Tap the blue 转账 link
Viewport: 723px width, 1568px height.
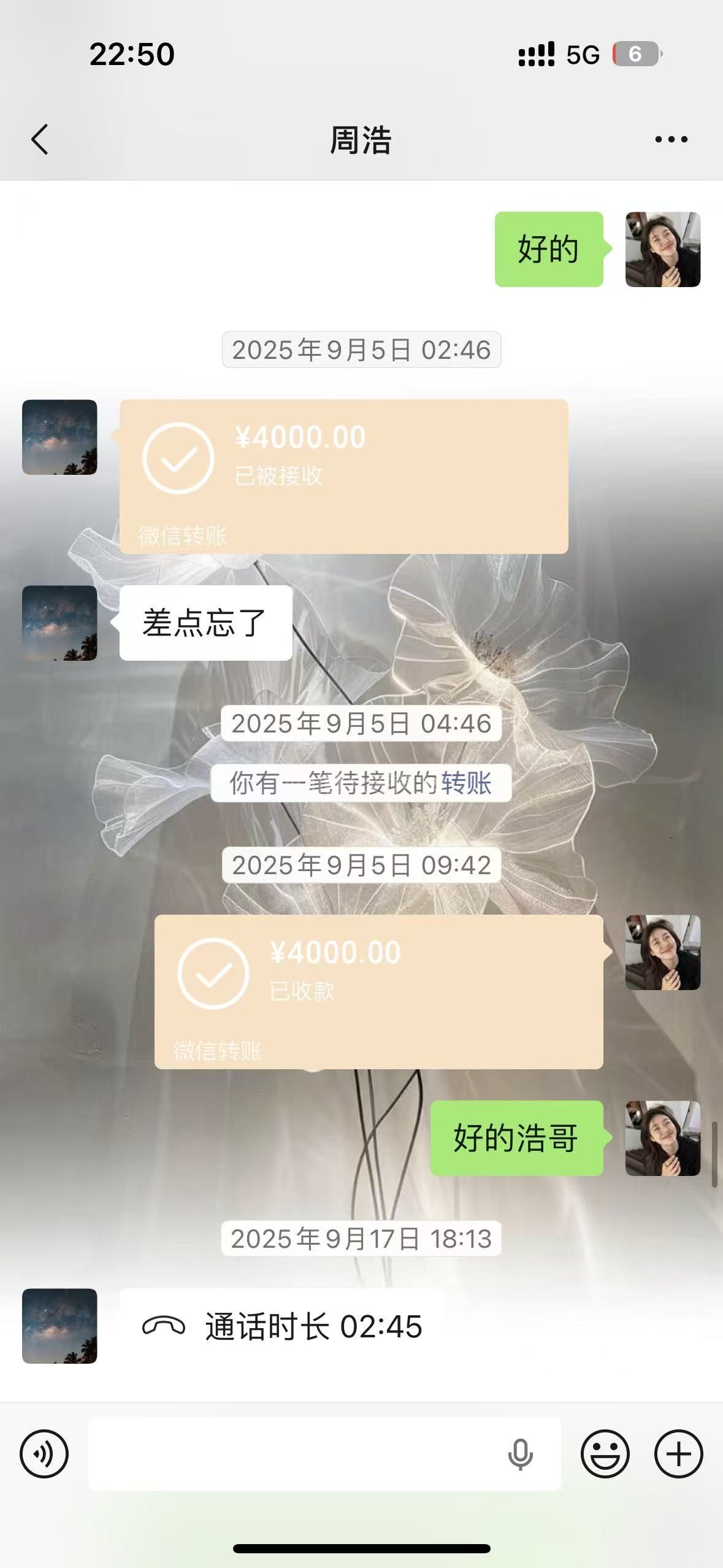tap(466, 783)
